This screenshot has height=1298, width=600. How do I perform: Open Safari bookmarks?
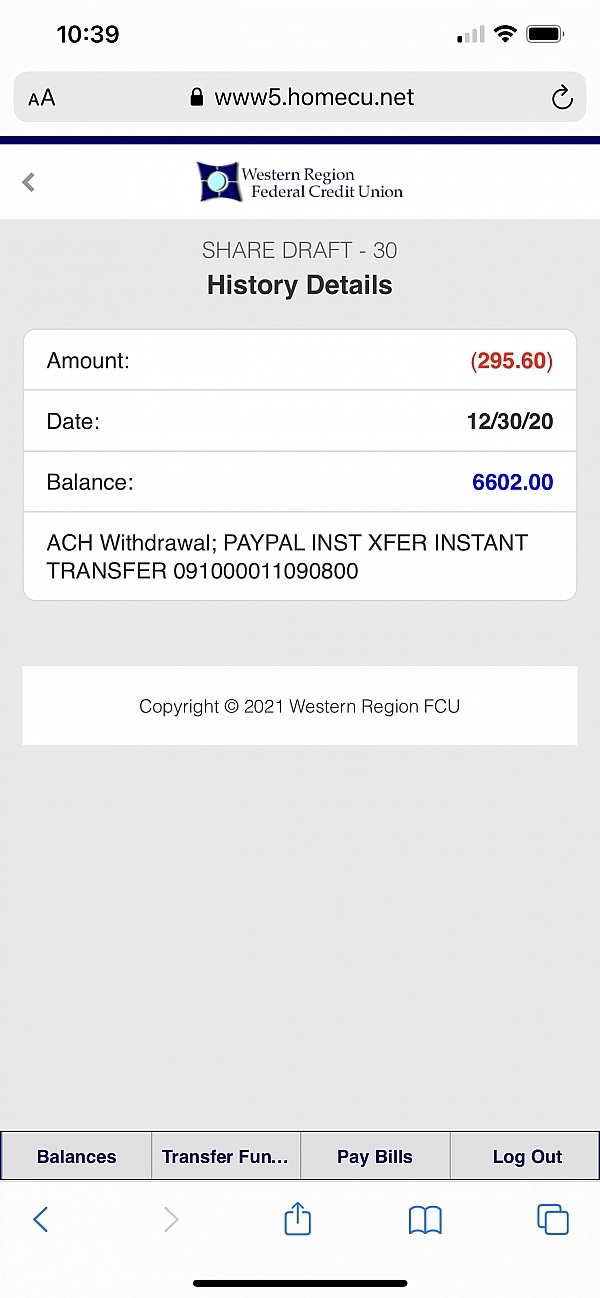click(x=425, y=1219)
